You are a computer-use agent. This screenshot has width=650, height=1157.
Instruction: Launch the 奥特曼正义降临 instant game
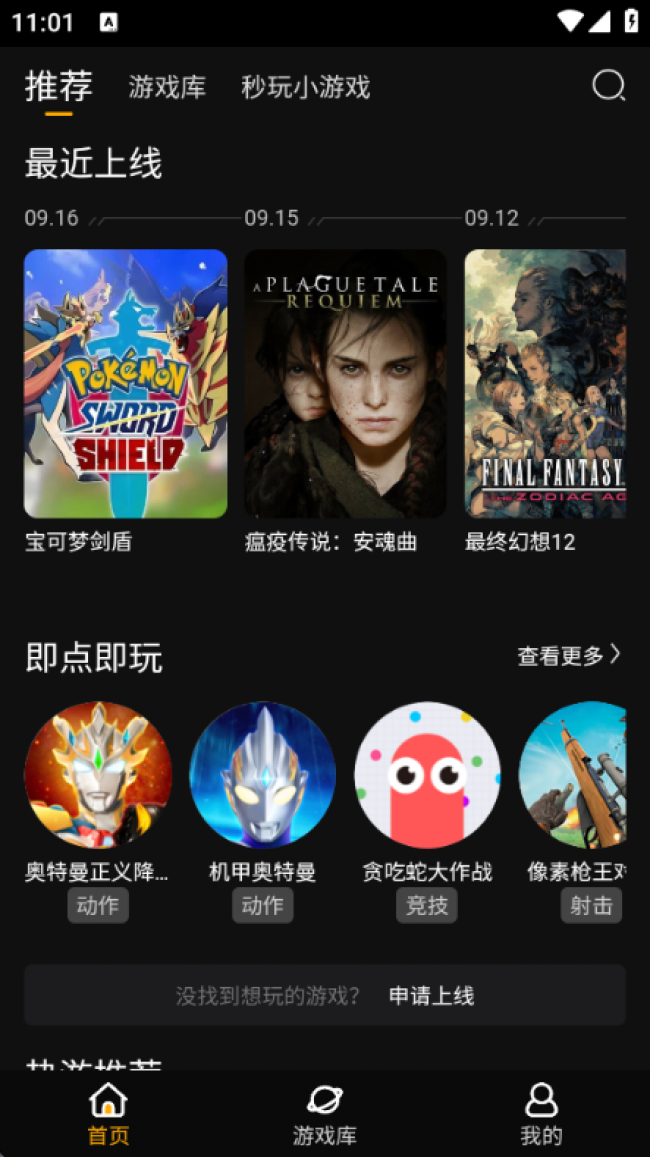pyautogui.click(x=98, y=775)
